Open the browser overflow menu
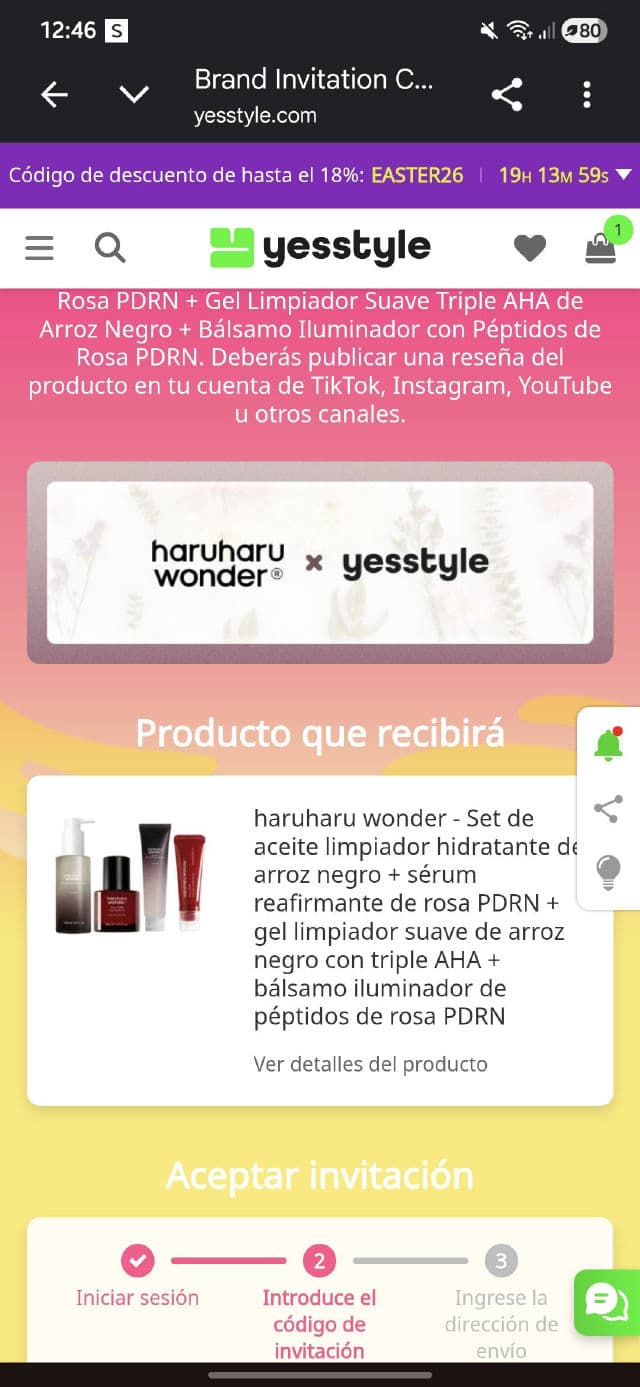This screenshot has height=1387, width=640. [587, 95]
